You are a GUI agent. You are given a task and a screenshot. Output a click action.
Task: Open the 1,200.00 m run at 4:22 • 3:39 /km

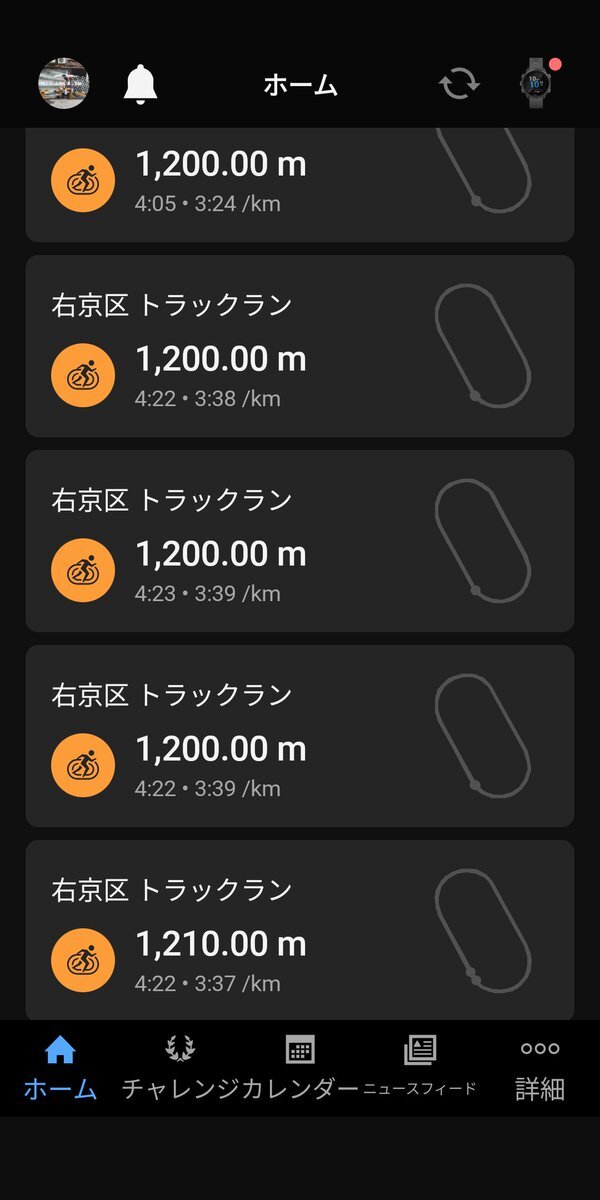click(300, 736)
